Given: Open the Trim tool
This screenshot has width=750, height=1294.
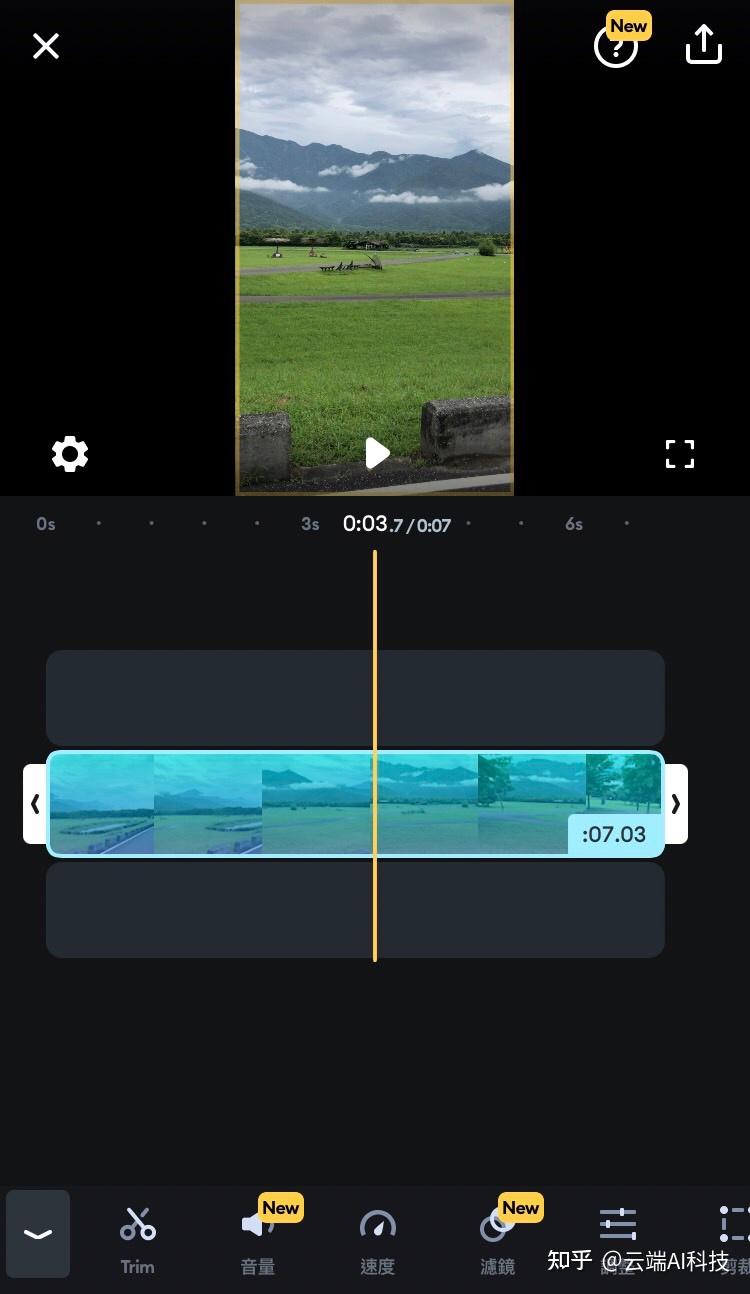Looking at the screenshot, I should coord(138,1240).
